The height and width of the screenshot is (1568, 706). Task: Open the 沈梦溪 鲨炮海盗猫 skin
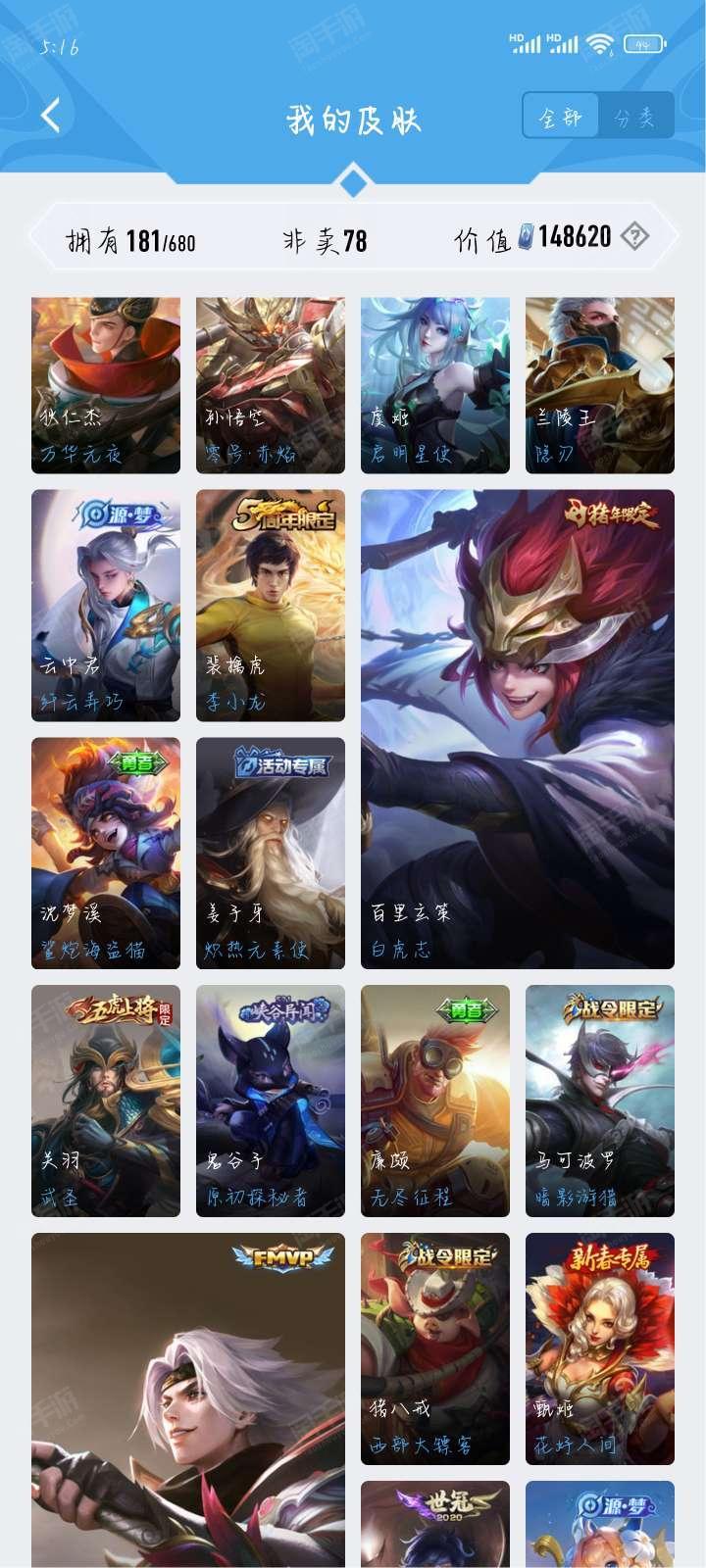106,854
